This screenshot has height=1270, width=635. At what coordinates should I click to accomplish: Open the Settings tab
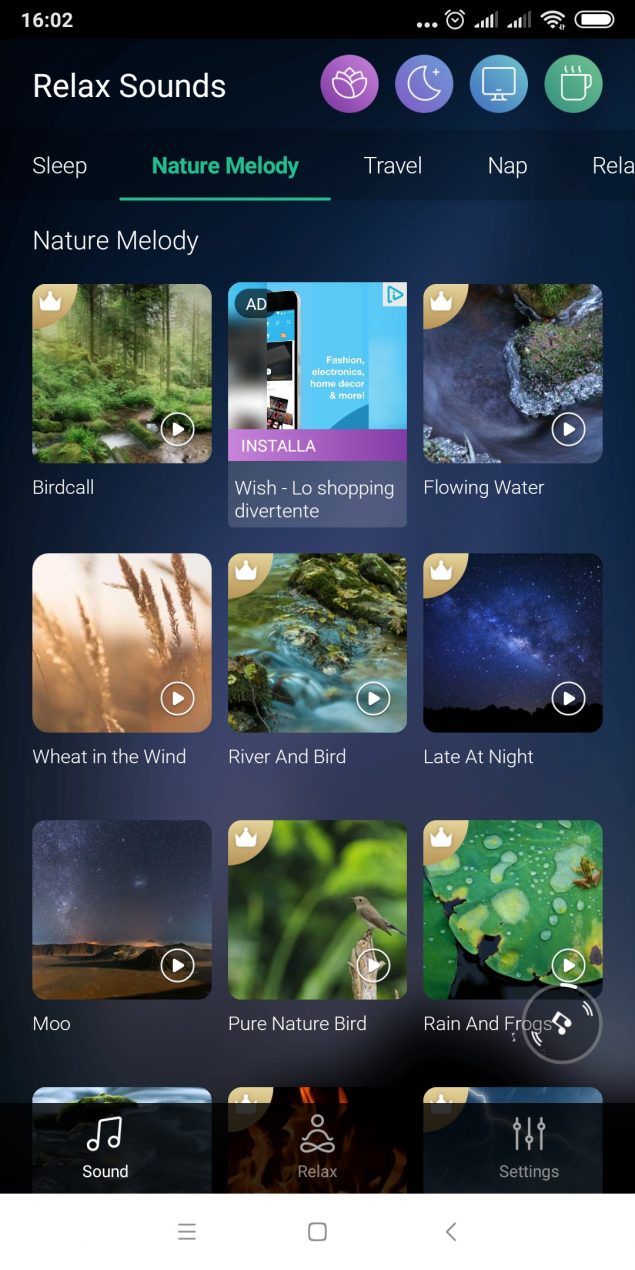click(529, 1147)
